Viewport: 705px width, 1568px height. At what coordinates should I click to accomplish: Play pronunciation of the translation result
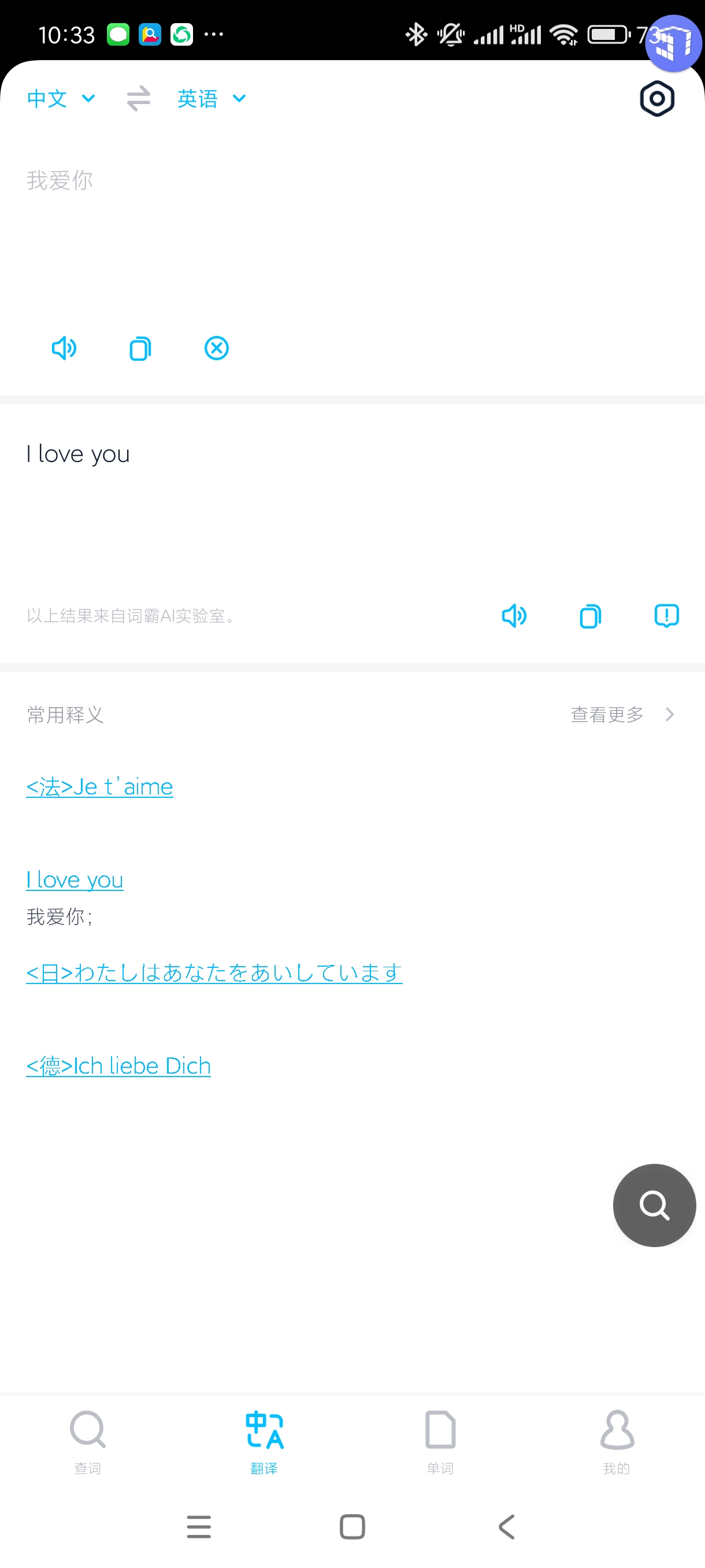[x=514, y=615]
